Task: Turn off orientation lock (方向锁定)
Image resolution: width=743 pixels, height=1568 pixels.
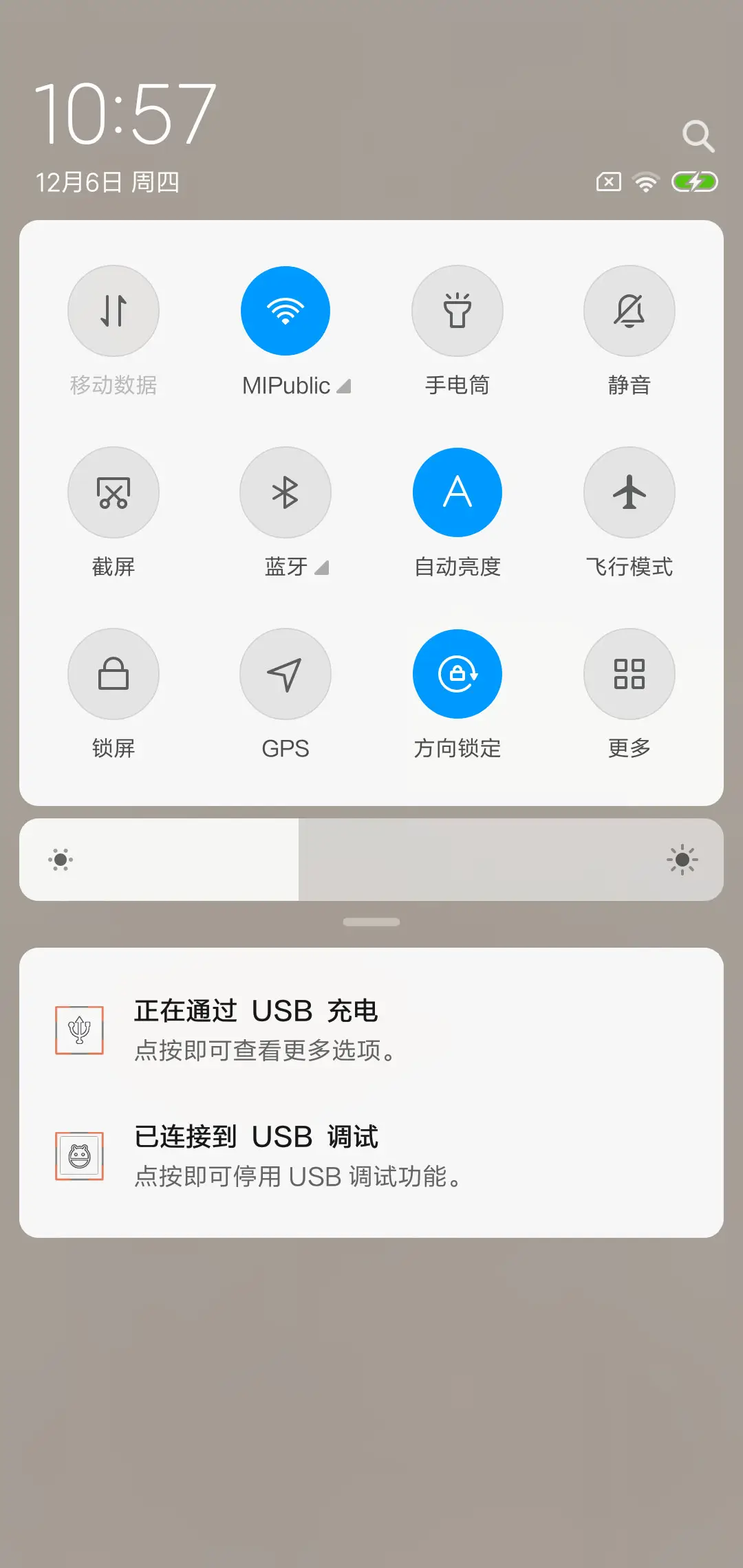Action: tap(457, 674)
